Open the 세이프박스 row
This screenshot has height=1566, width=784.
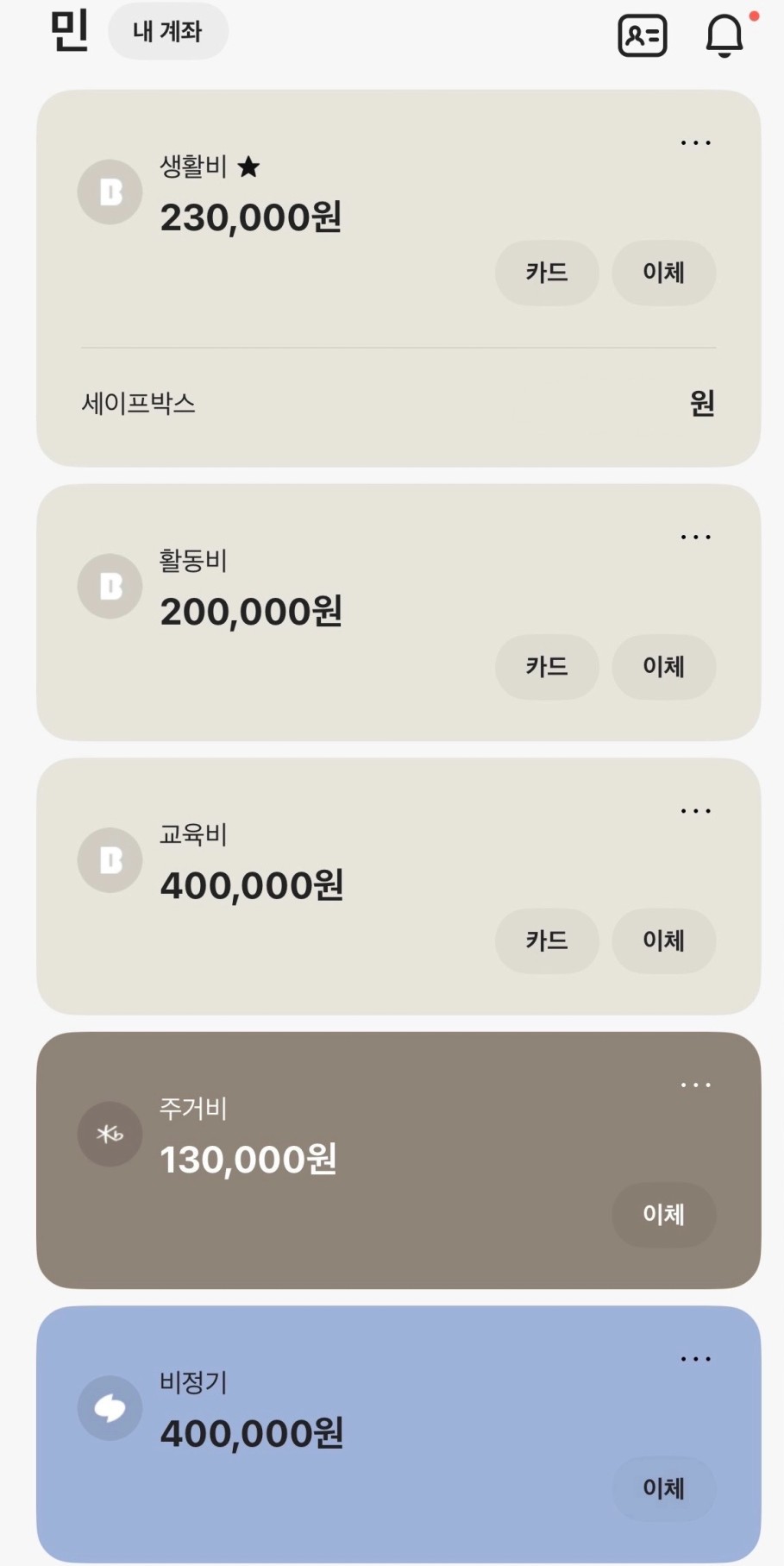click(398, 403)
